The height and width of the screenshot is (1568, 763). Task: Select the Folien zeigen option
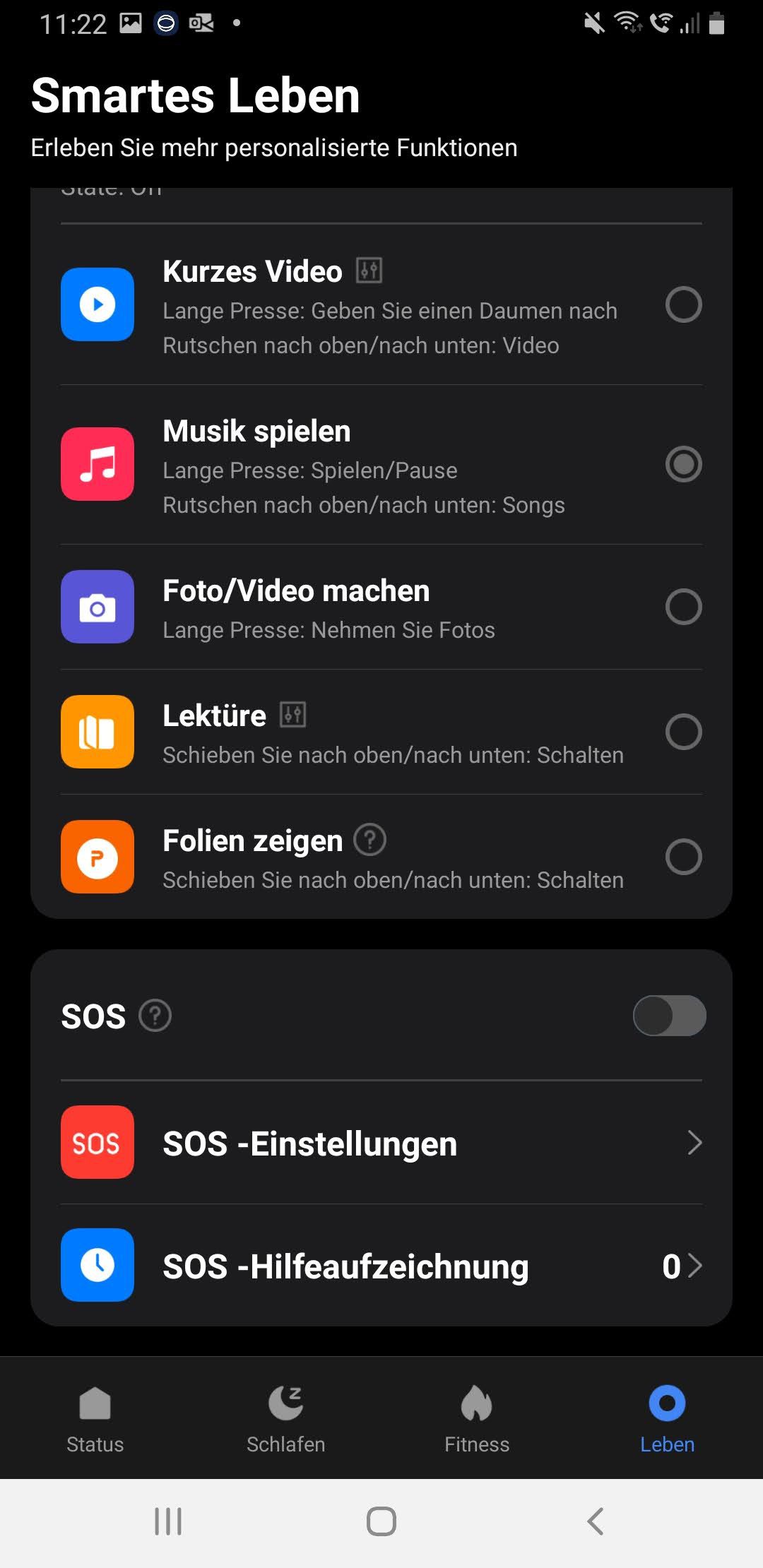pos(683,857)
